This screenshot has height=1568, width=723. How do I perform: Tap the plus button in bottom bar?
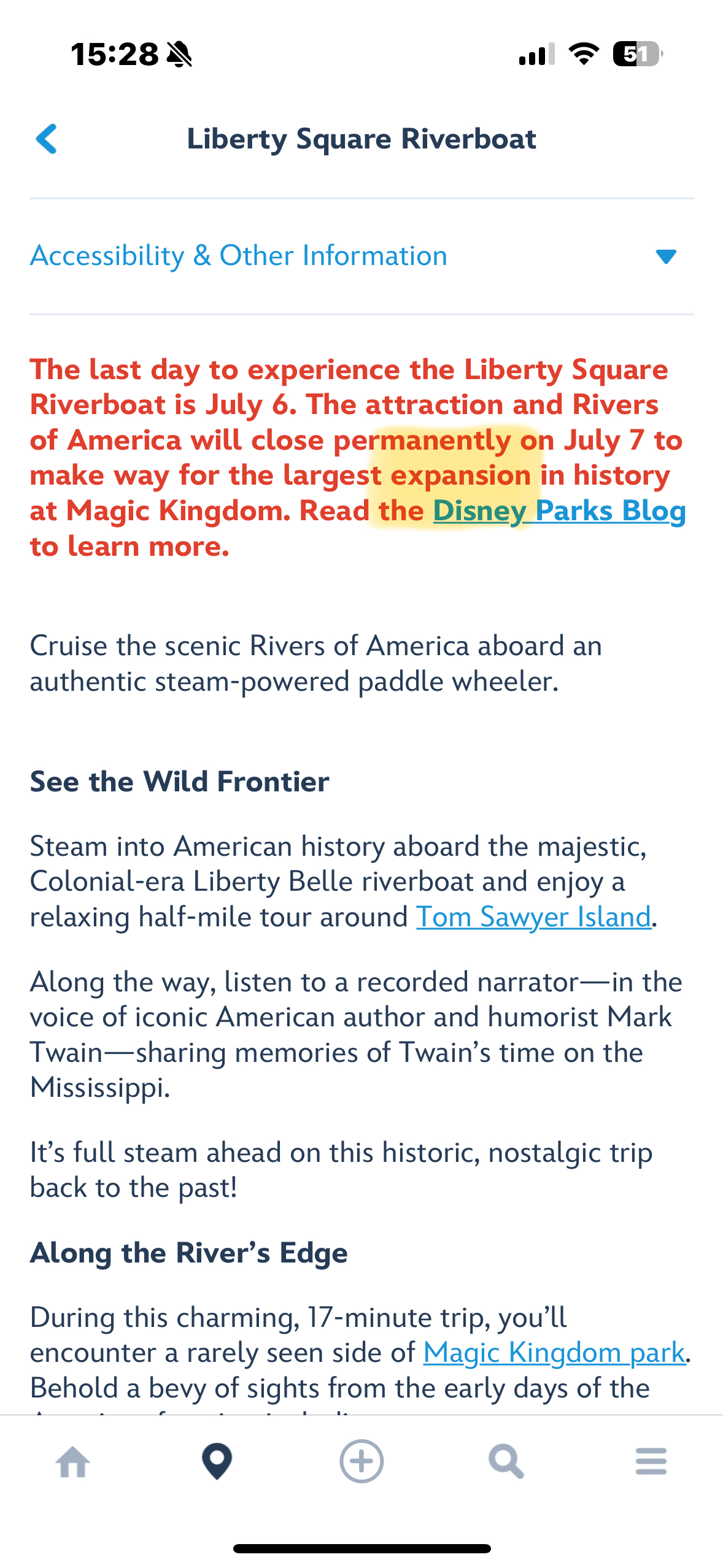click(361, 1461)
